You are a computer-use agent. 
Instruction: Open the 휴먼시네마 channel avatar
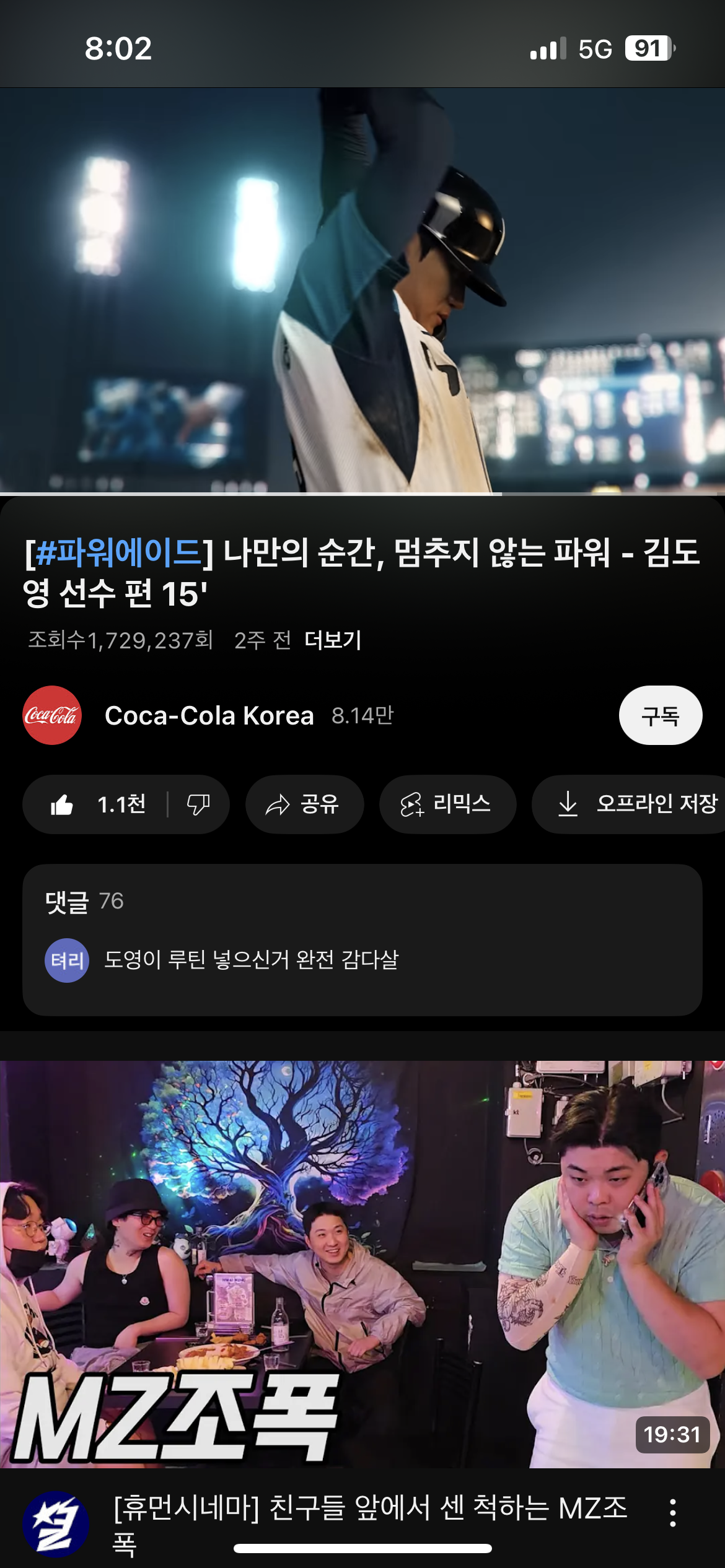click(56, 1525)
